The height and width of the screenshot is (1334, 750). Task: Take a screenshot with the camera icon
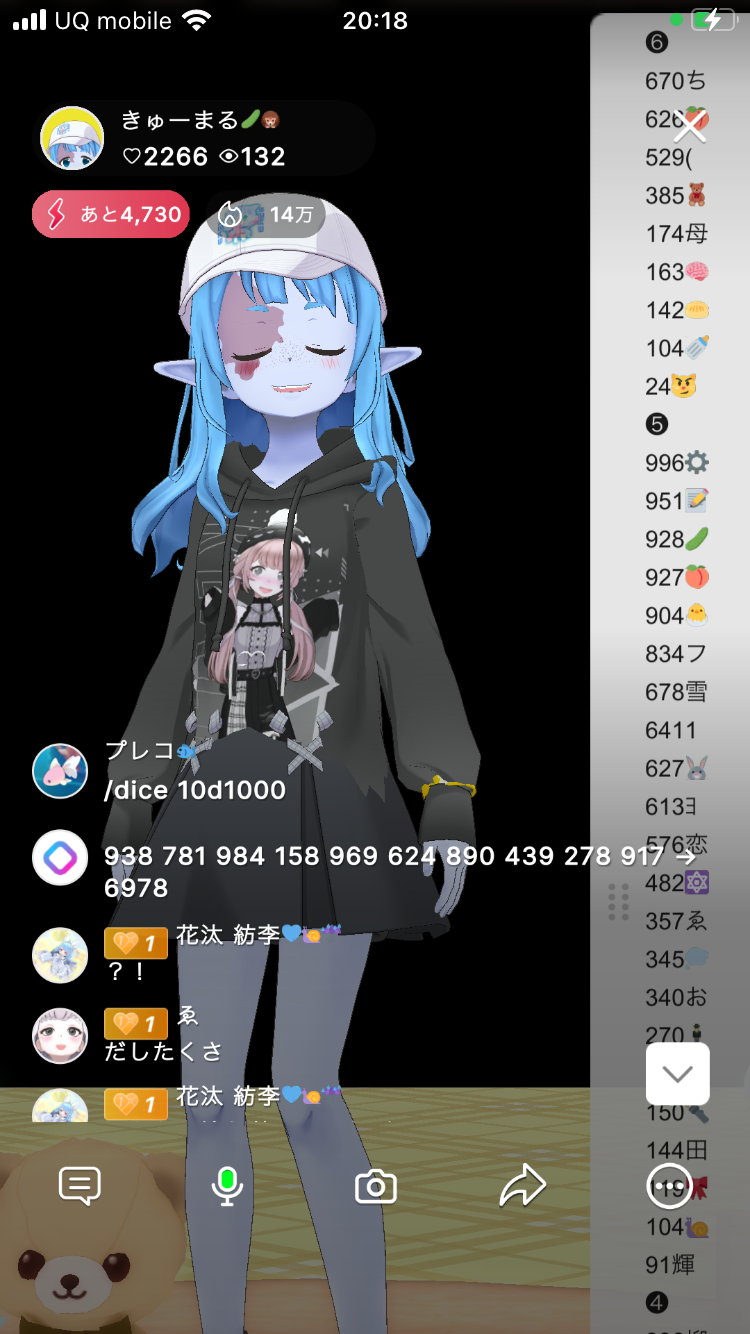tap(376, 1187)
